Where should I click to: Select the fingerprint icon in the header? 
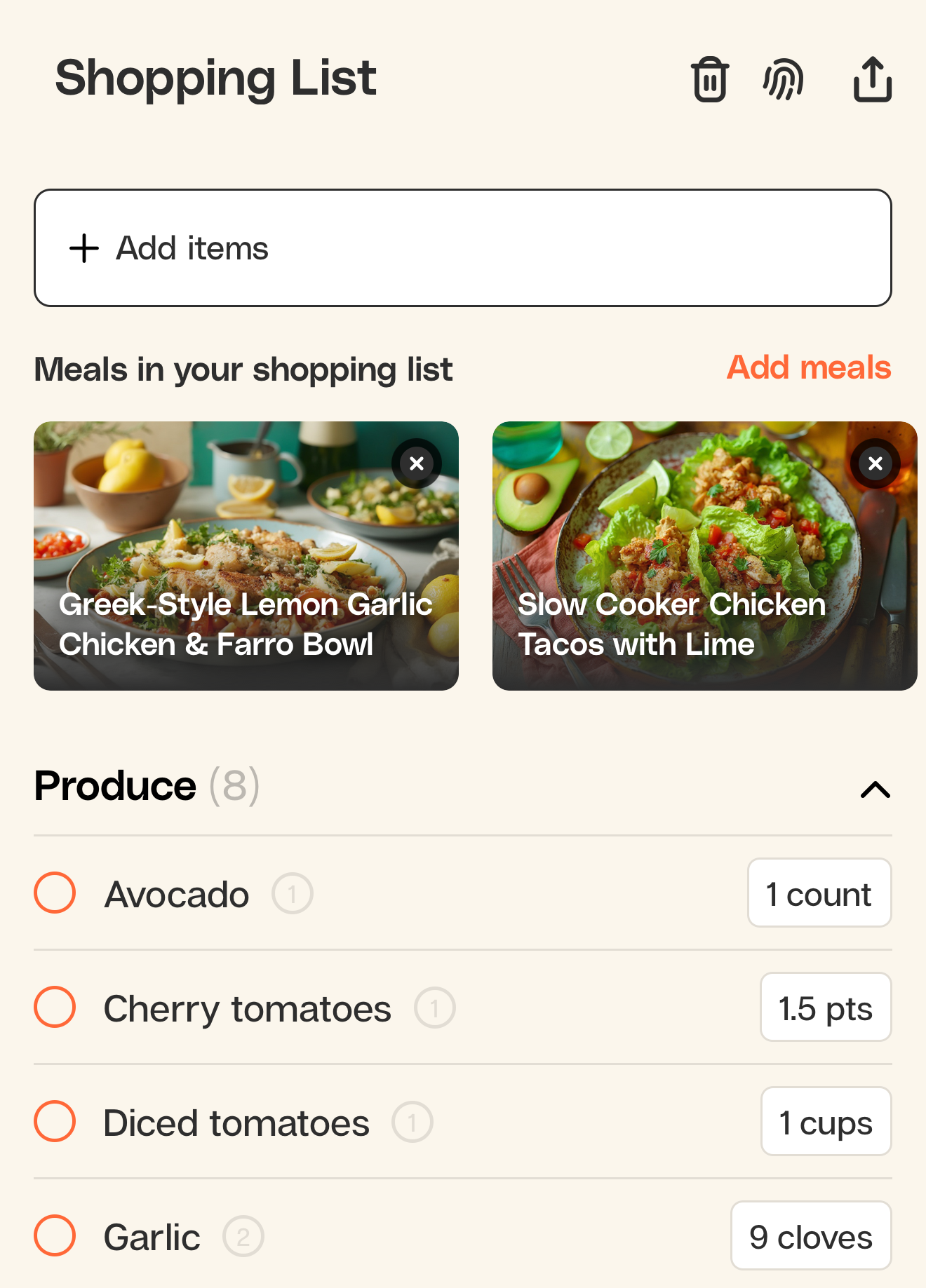tap(783, 79)
